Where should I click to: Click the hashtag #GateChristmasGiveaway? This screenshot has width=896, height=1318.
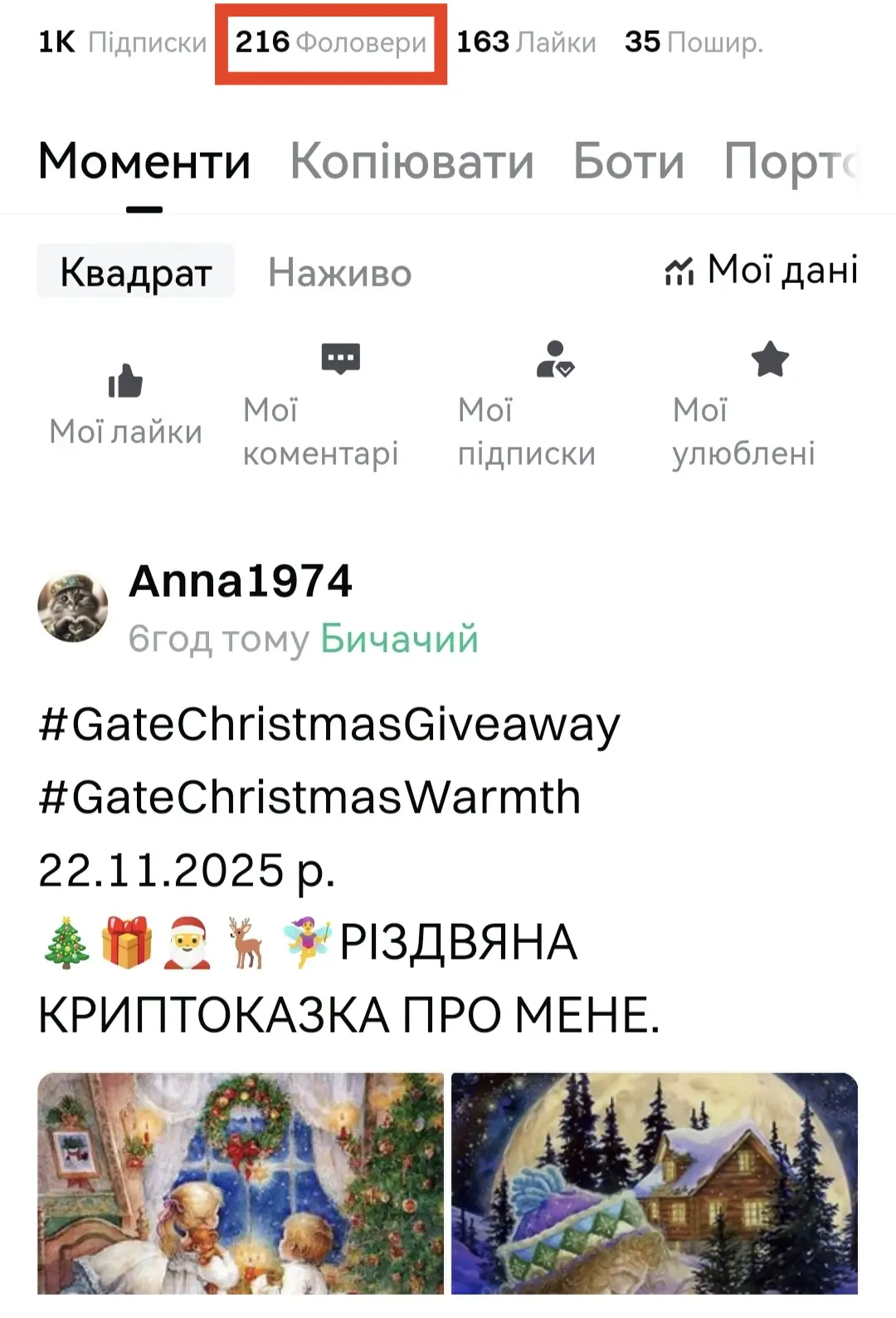329,725
